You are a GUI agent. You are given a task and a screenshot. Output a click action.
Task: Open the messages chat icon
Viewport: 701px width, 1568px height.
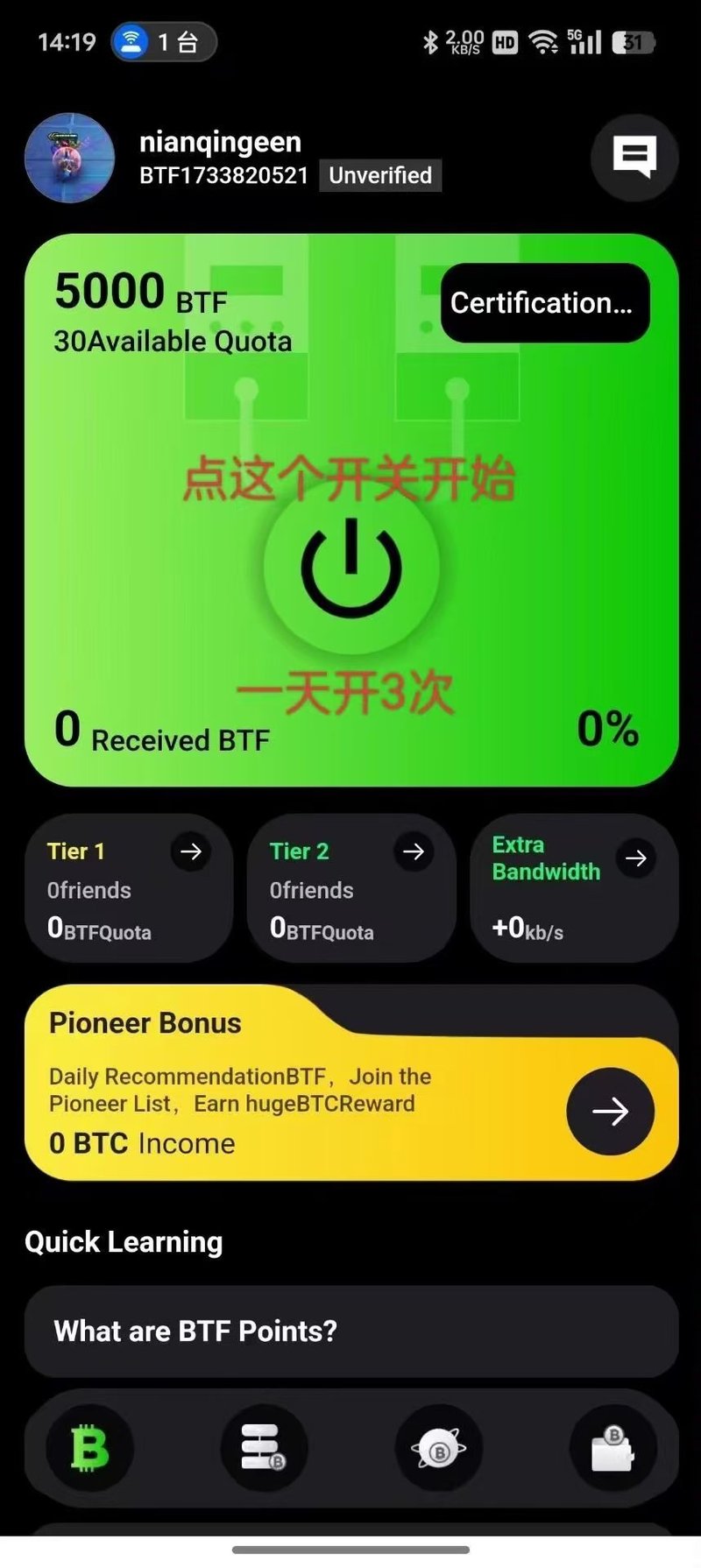click(x=634, y=158)
